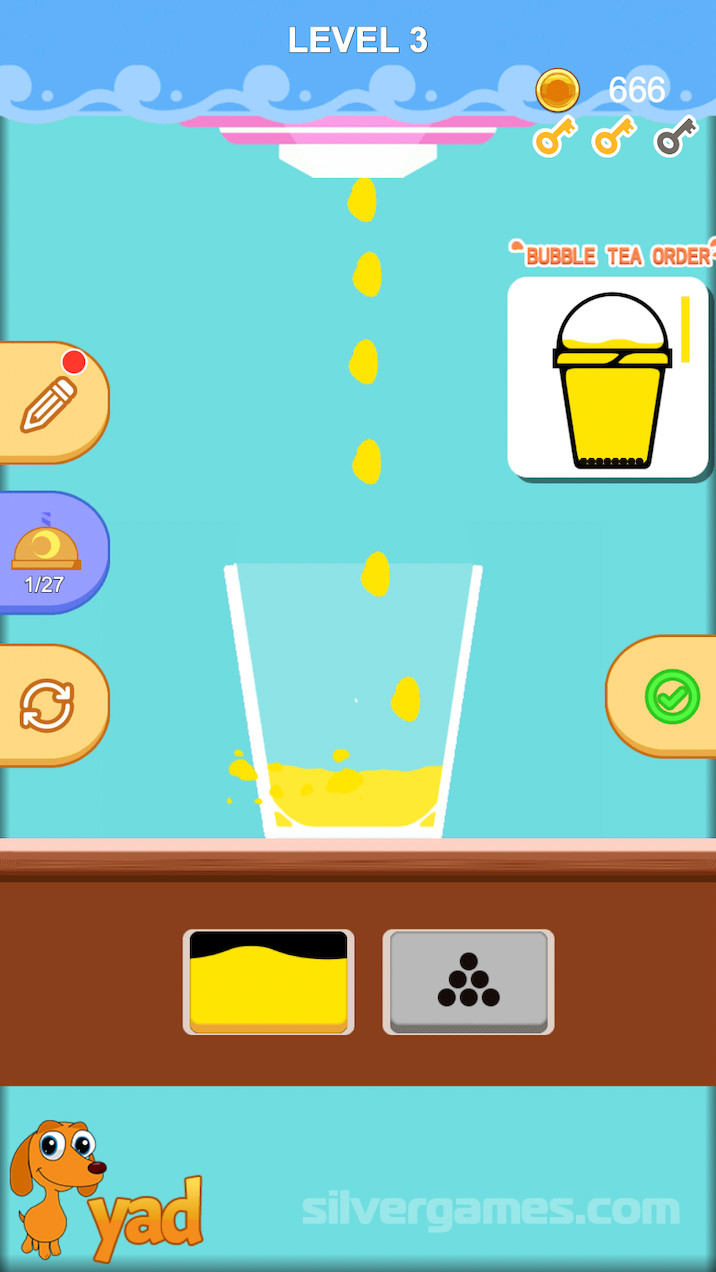
Task: Add tapioca pearls with the gray button
Action: pyautogui.click(x=468, y=981)
